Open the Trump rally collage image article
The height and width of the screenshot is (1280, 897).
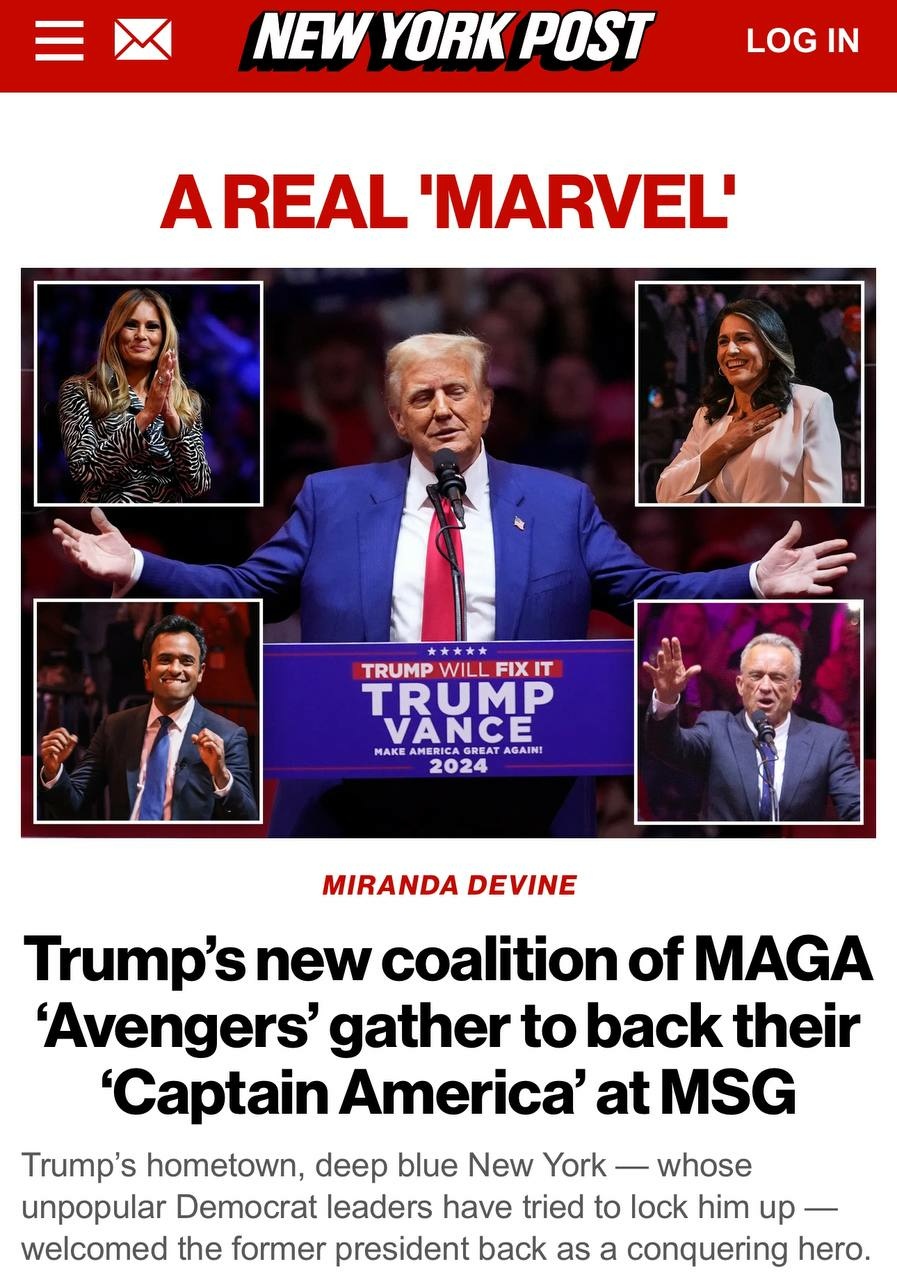448,552
